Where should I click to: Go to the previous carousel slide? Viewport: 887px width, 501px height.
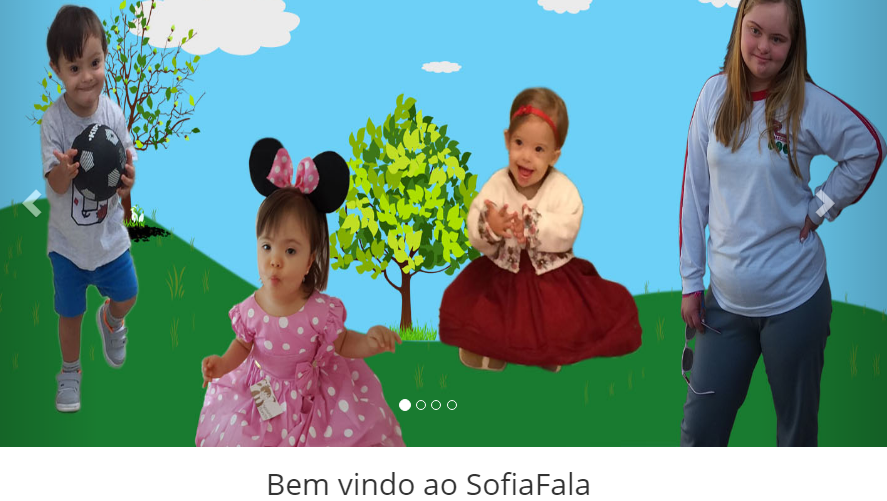[32, 204]
